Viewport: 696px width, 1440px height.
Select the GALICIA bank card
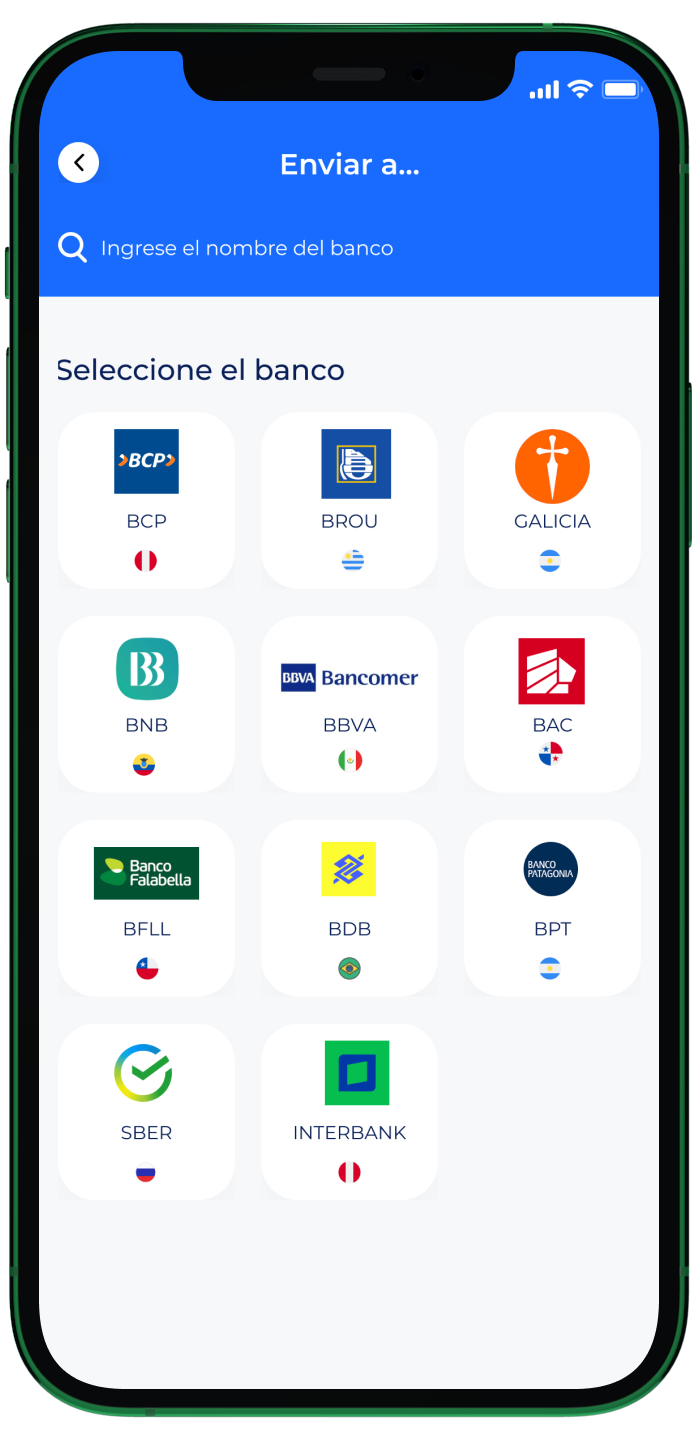point(552,500)
